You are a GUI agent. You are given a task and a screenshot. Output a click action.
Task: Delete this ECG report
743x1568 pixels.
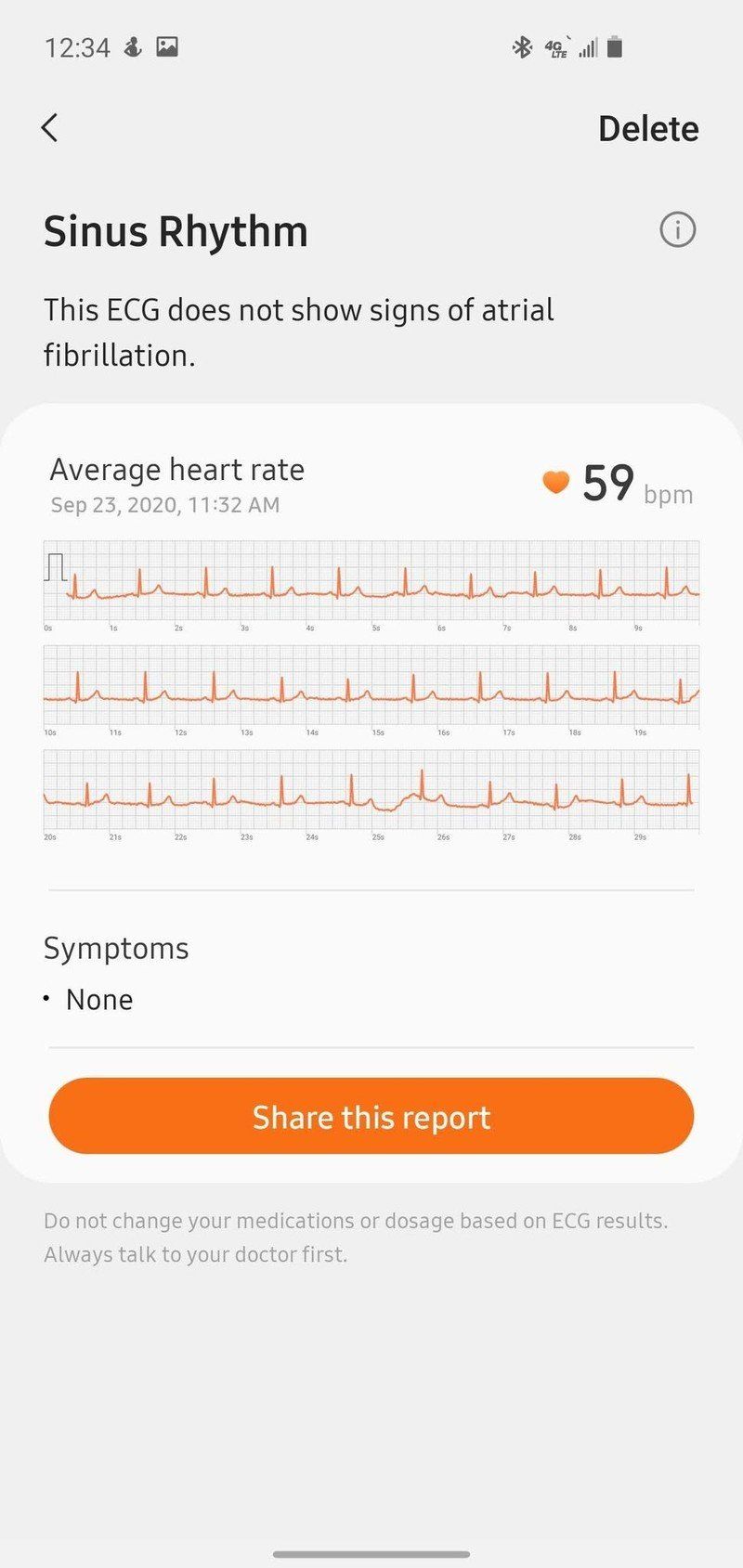(x=649, y=128)
